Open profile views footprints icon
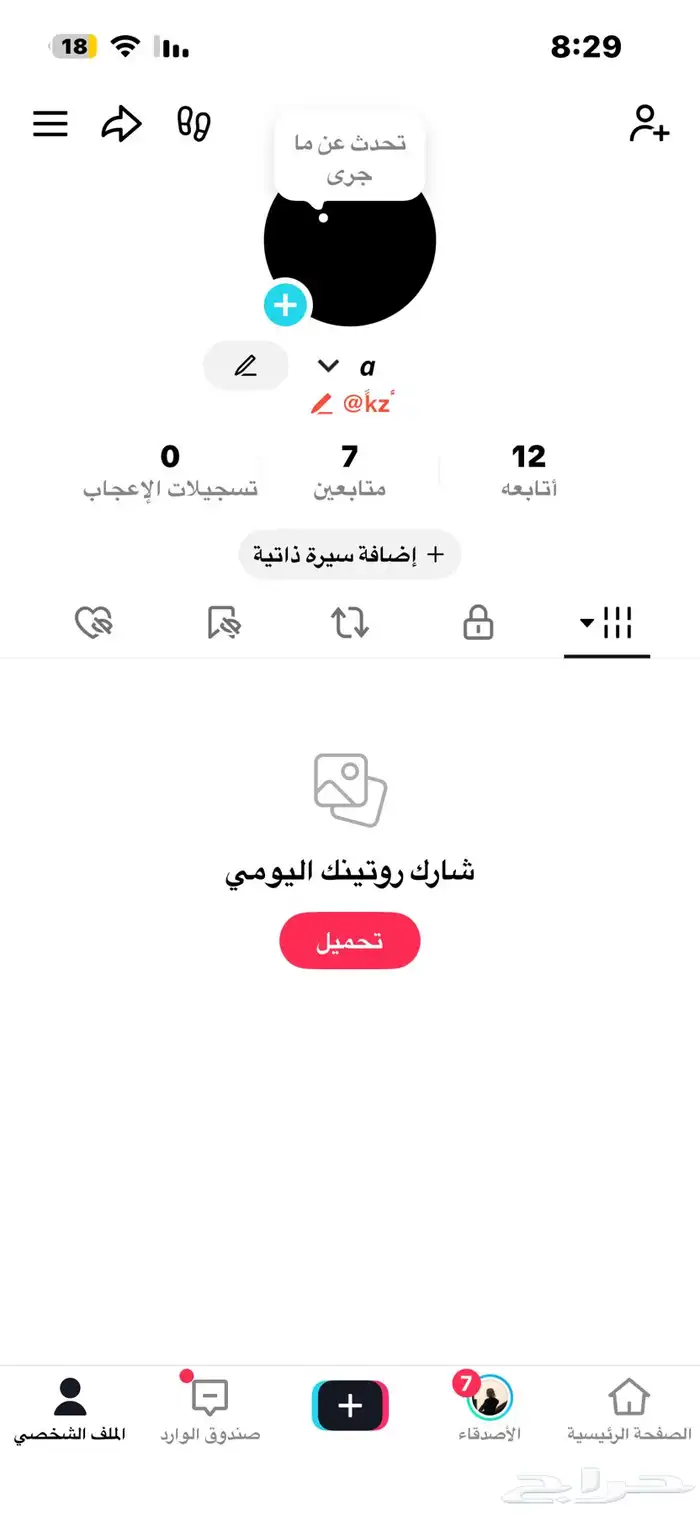Image resolution: width=700 pixels, height=1514 pixels. [x=193, y=124]
